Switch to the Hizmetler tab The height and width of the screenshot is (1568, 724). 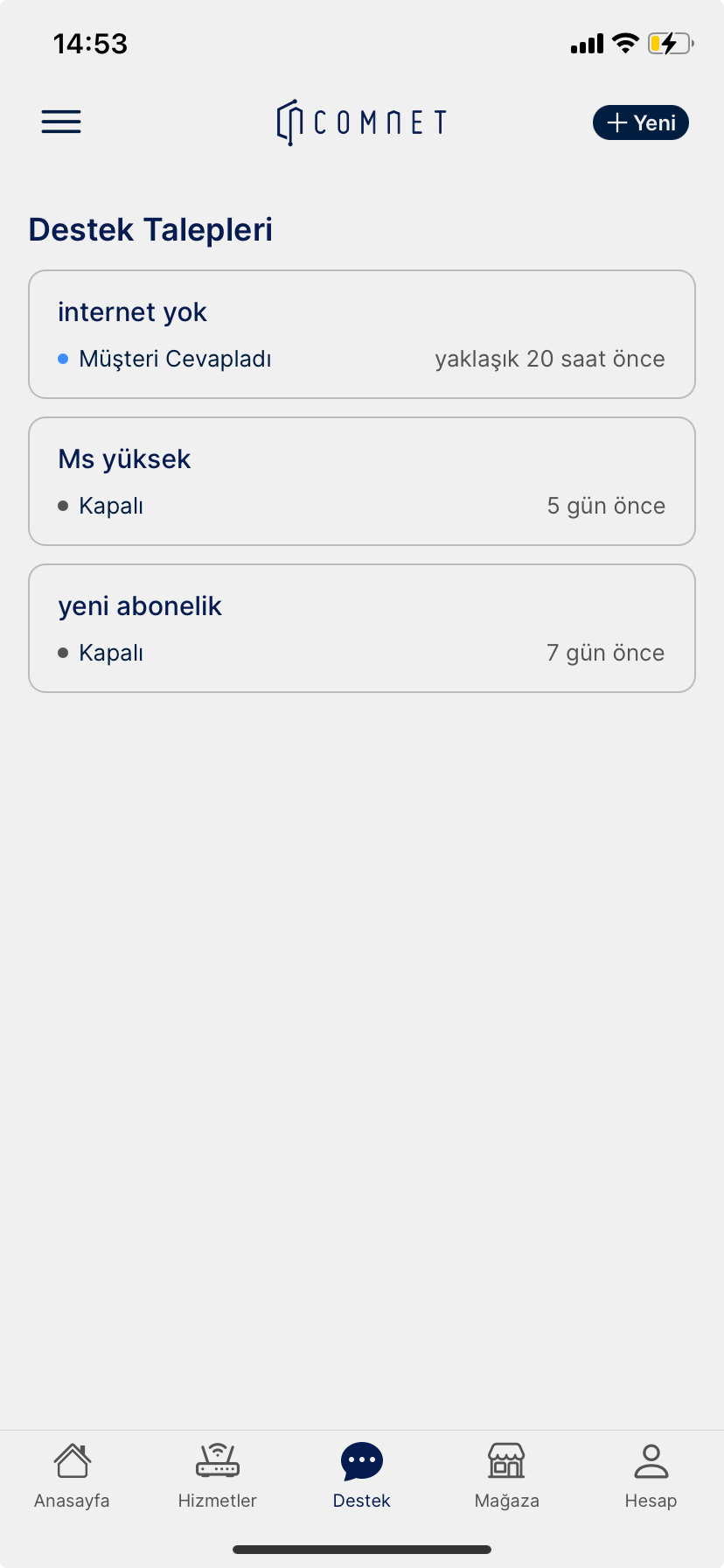point(217,1475)
